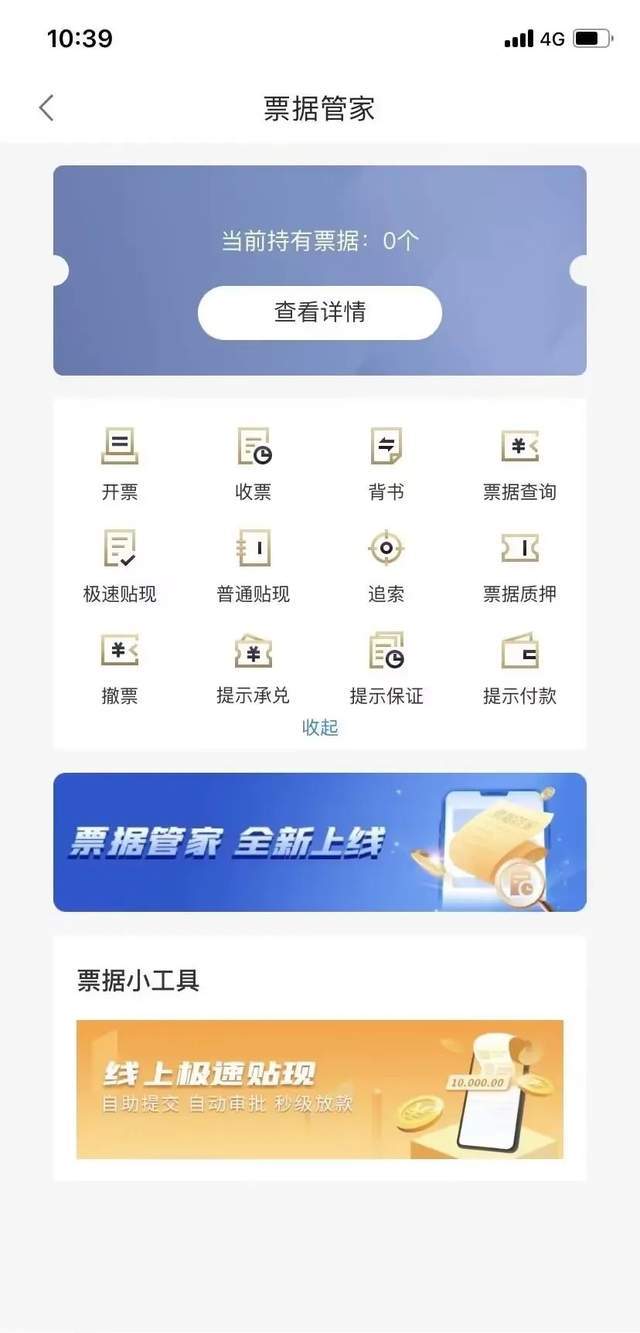Image resolution: width=640 pixels, height=1333 pixels.
Task: Open the 票据管家 全新上线 banner
Action: pos(320,842)
